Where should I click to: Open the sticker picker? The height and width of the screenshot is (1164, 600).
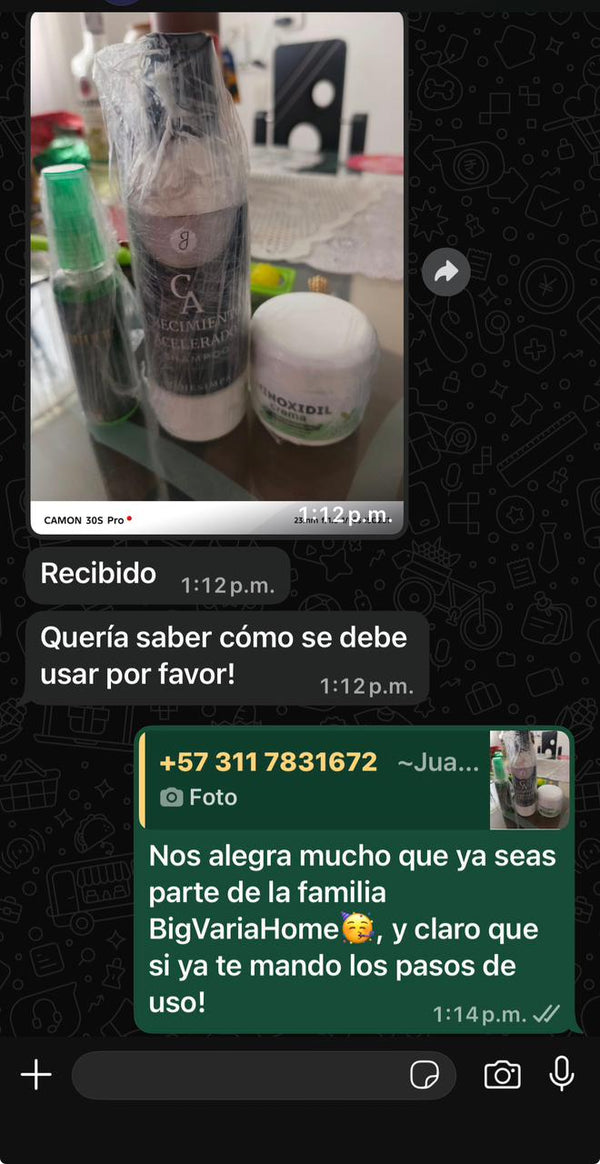[425, 1075]
